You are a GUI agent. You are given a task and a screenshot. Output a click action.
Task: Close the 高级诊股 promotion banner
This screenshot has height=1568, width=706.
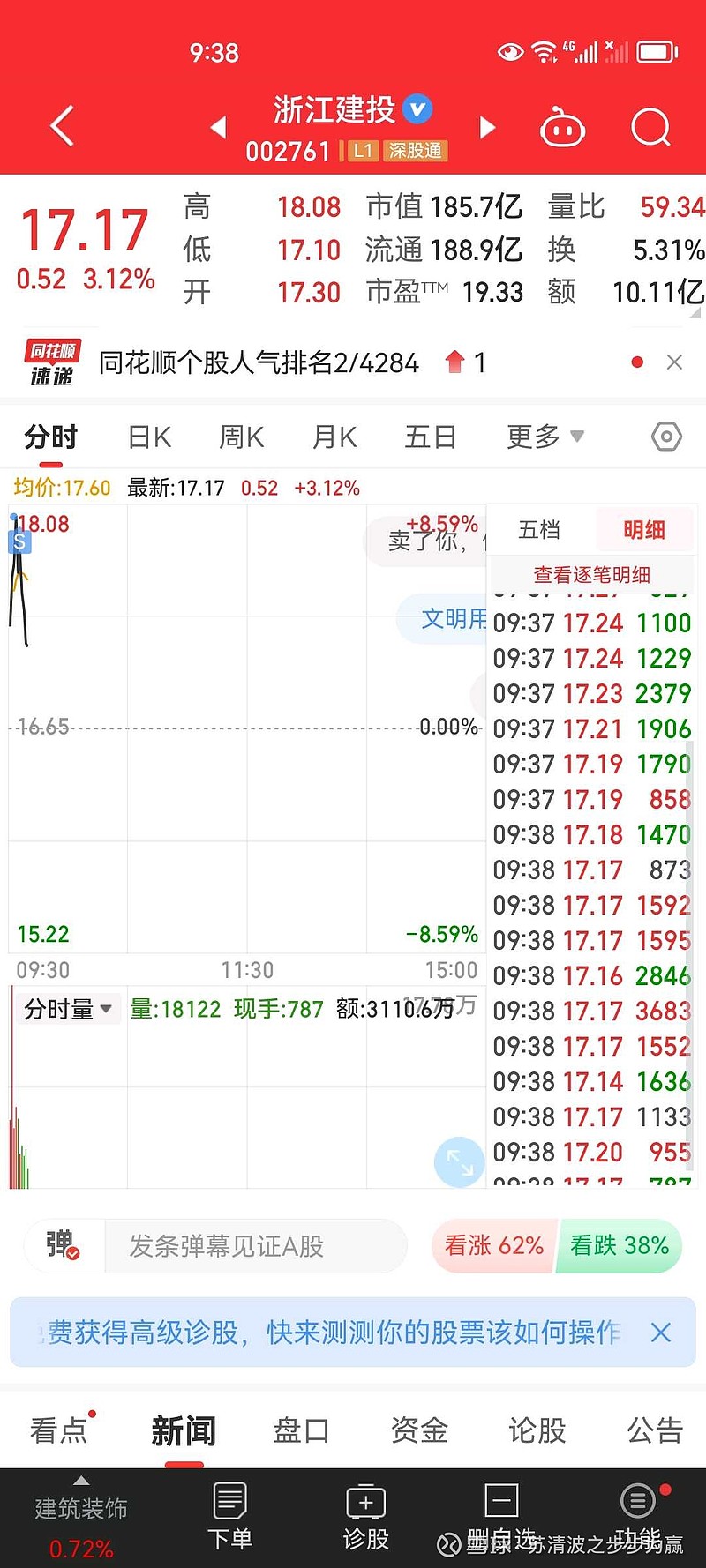[x=661, y=1333]
